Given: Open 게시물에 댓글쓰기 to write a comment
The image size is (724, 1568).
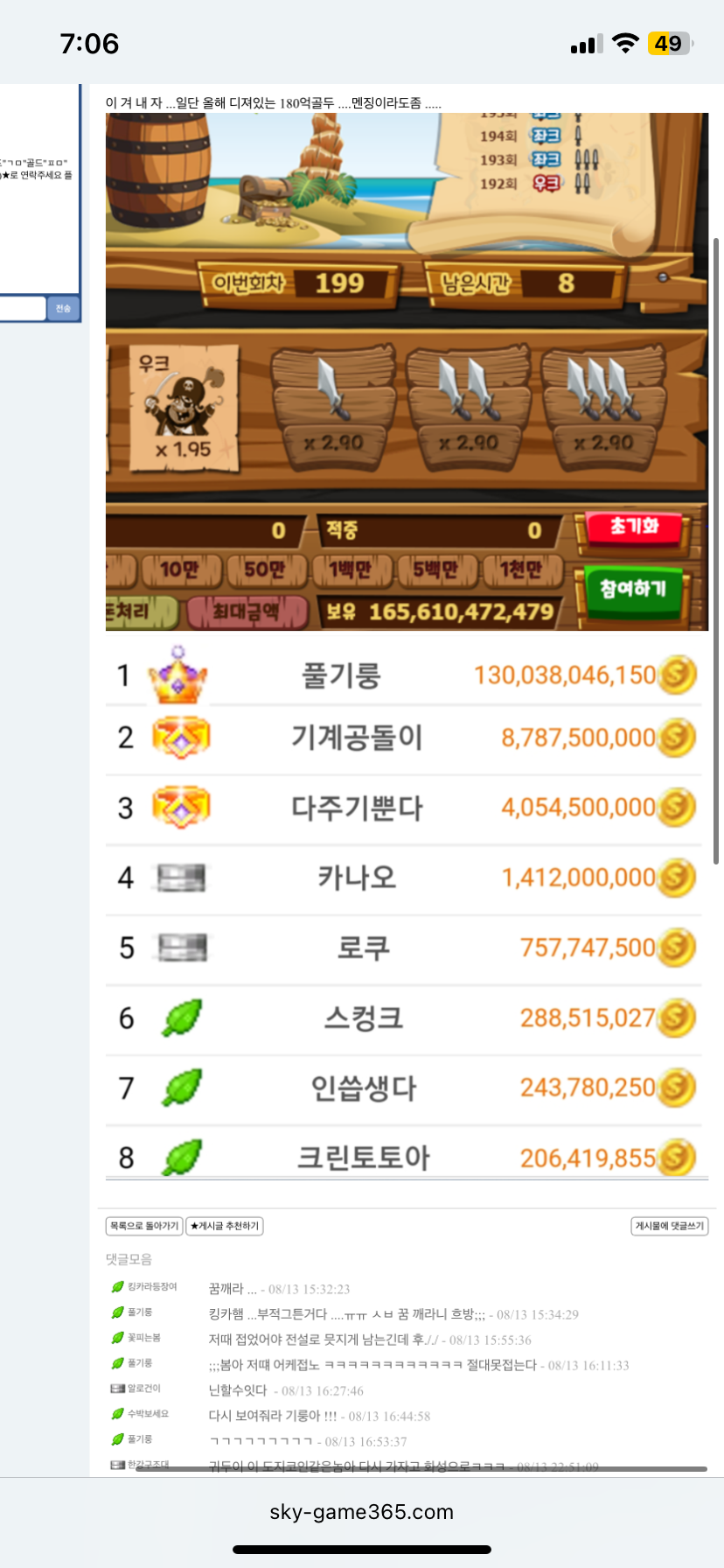Looking at the screenshot, I should (669, 1226).
